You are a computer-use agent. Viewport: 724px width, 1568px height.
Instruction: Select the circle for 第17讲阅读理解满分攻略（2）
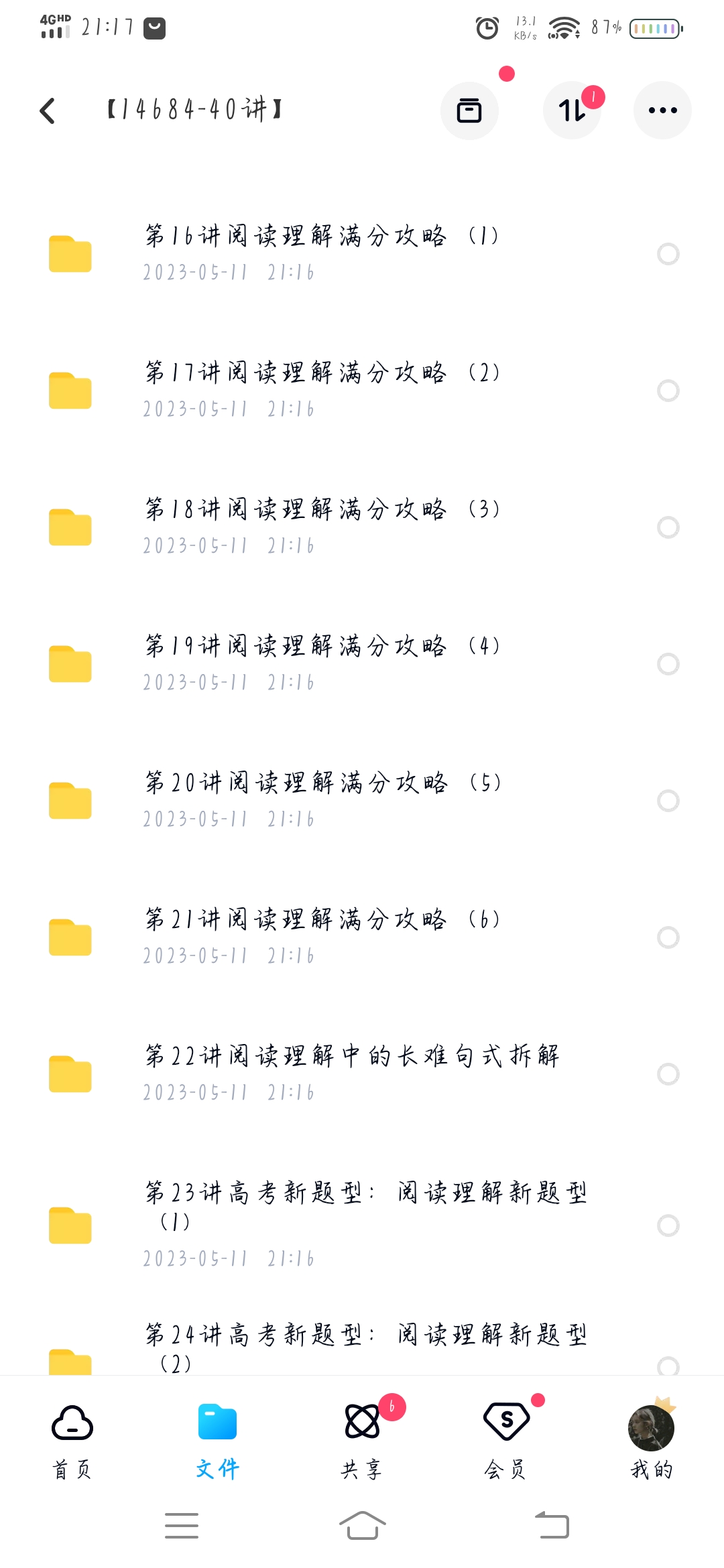[x=668, y=391]
